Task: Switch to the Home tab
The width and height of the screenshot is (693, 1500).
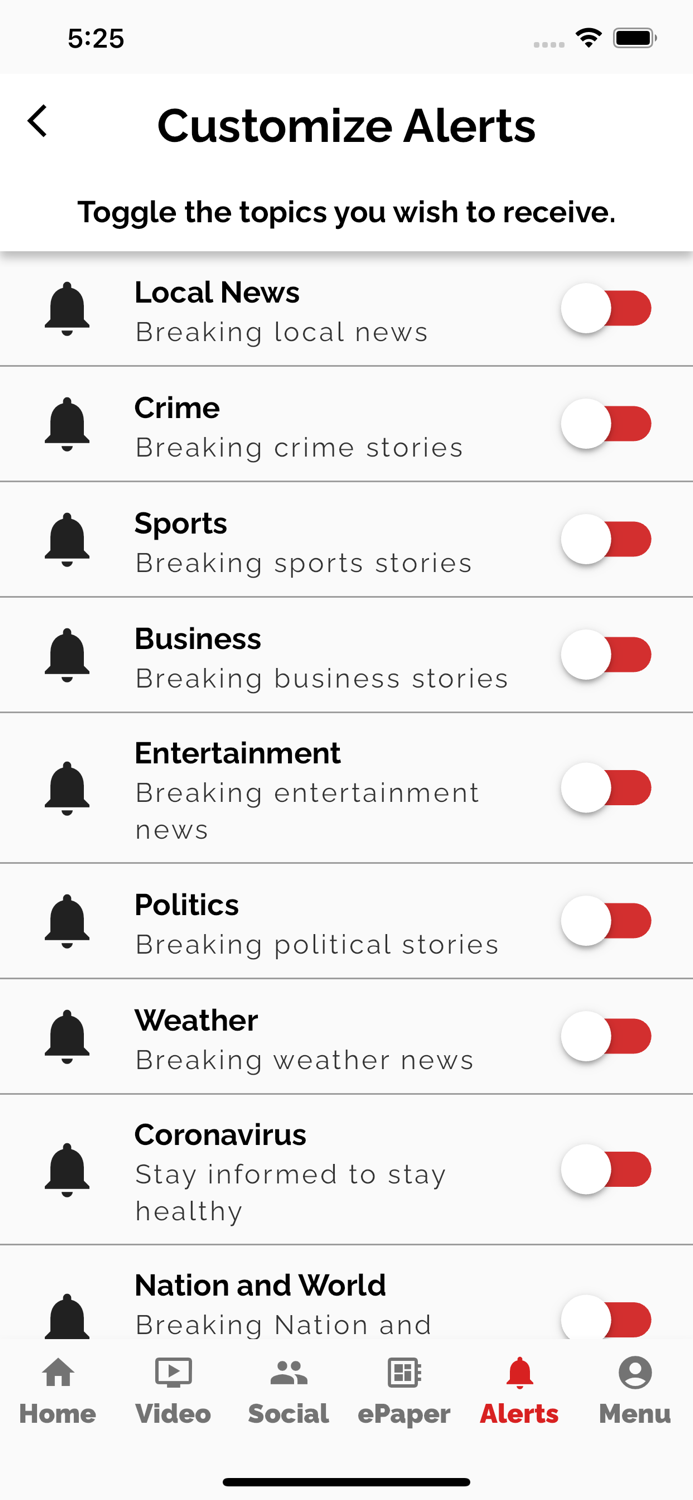Action: pos(58,1391)
